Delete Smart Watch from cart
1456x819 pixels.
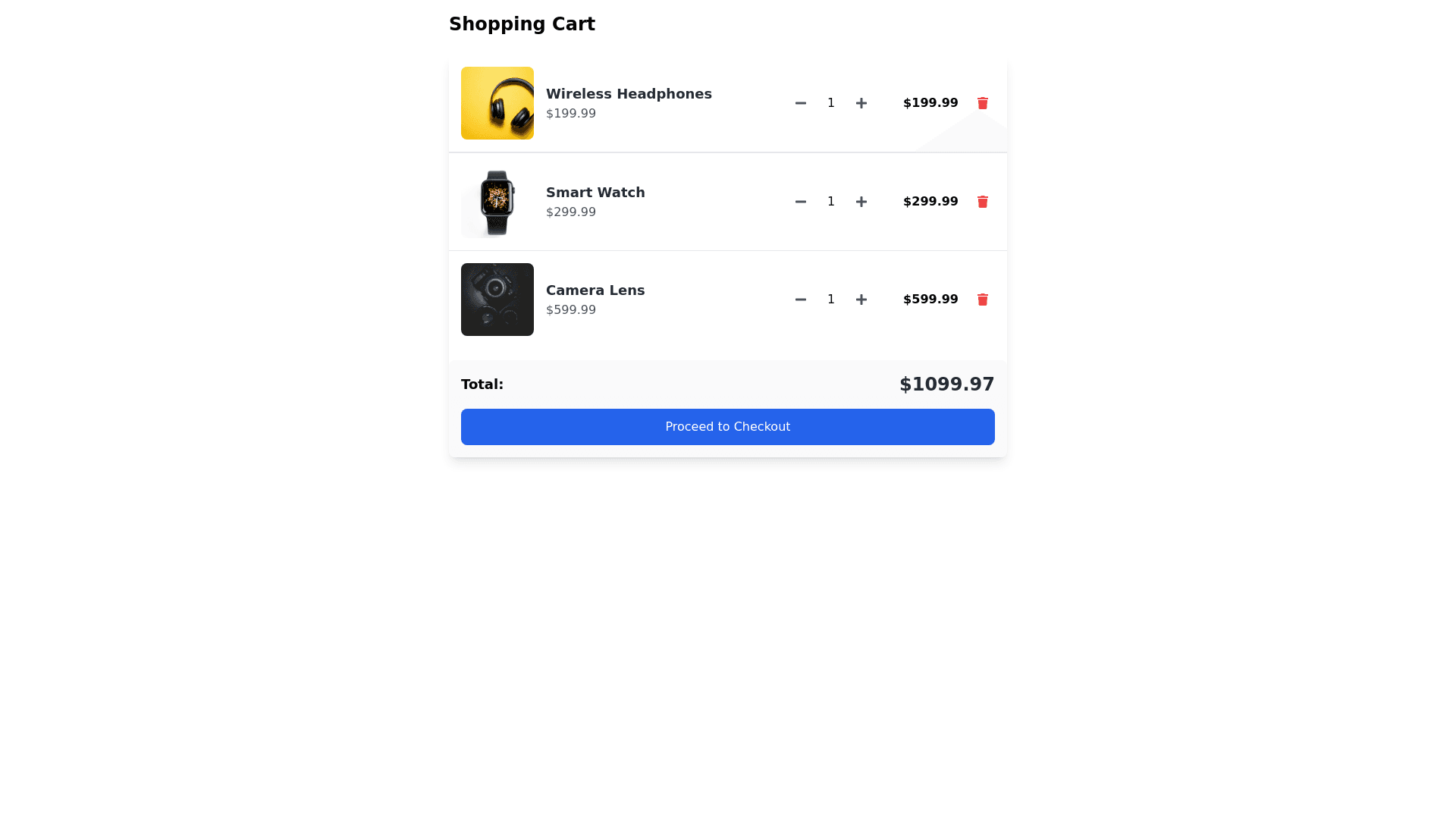tap(983, 202)
